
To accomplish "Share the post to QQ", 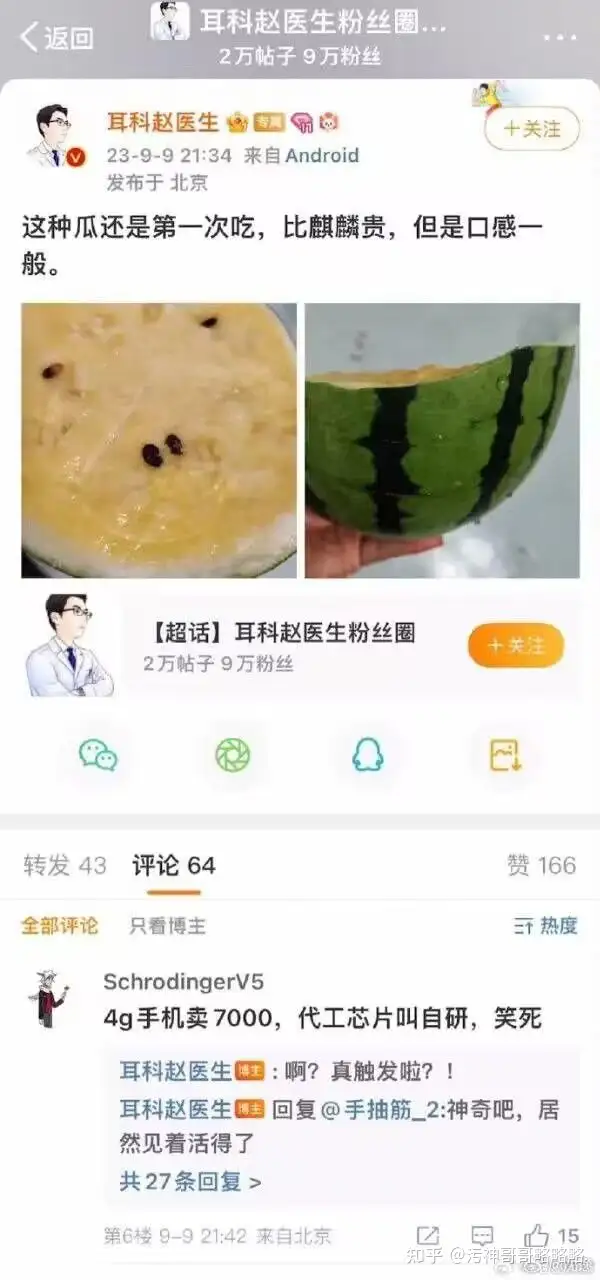I will coord(368,754).
